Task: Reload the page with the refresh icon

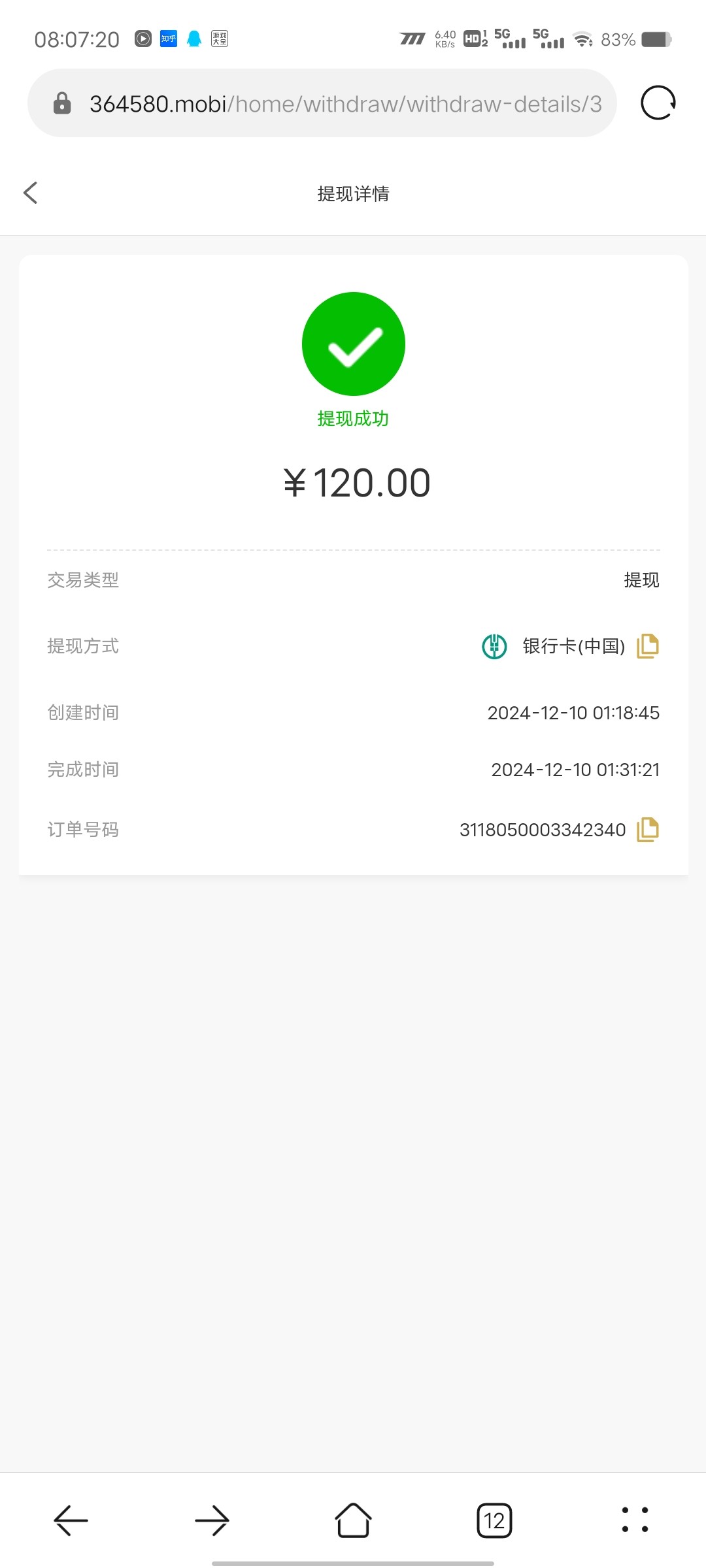Action: (658, 103)
